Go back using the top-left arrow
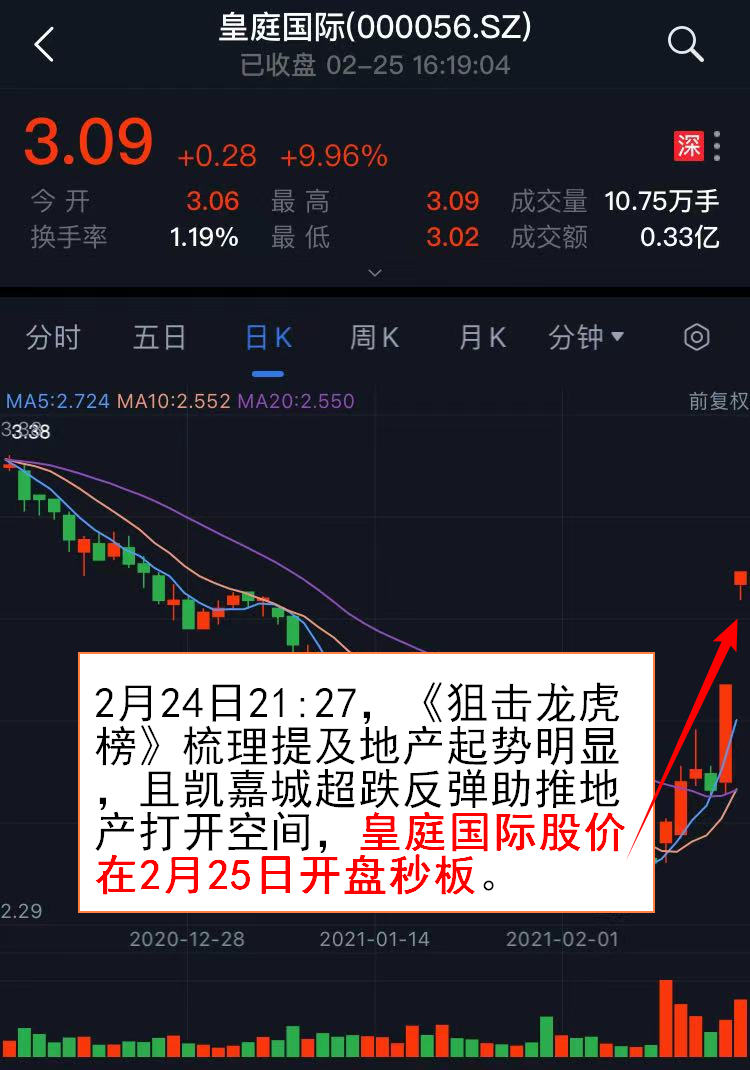 pyautogui.click(x=44, y=45)
